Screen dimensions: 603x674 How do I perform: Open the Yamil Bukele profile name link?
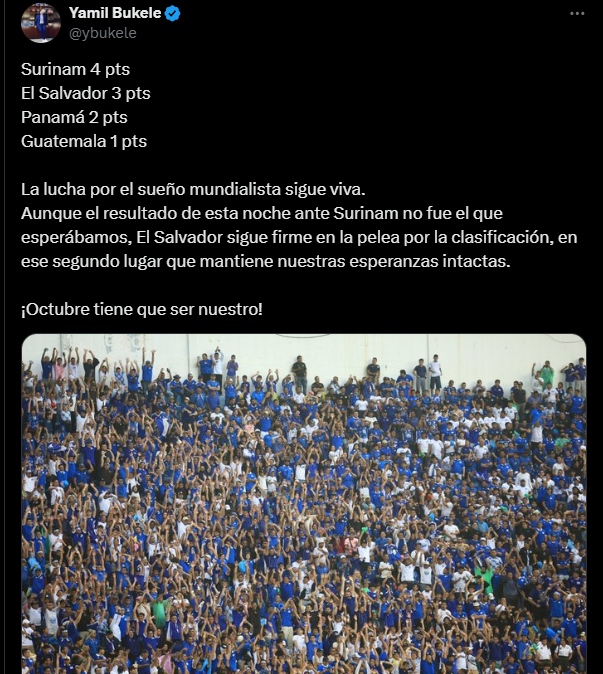(115, 13)
